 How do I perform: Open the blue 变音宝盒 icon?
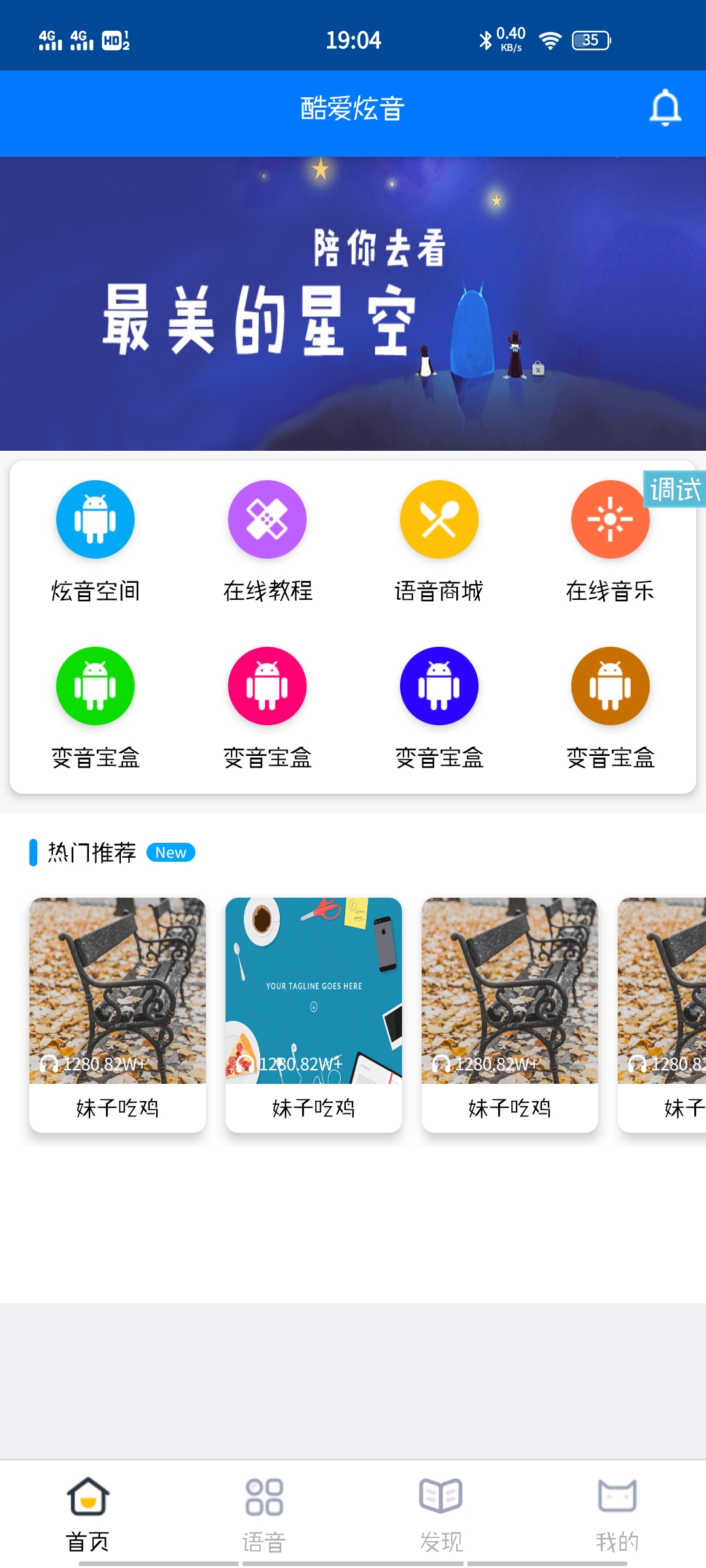tap(439, 686)
